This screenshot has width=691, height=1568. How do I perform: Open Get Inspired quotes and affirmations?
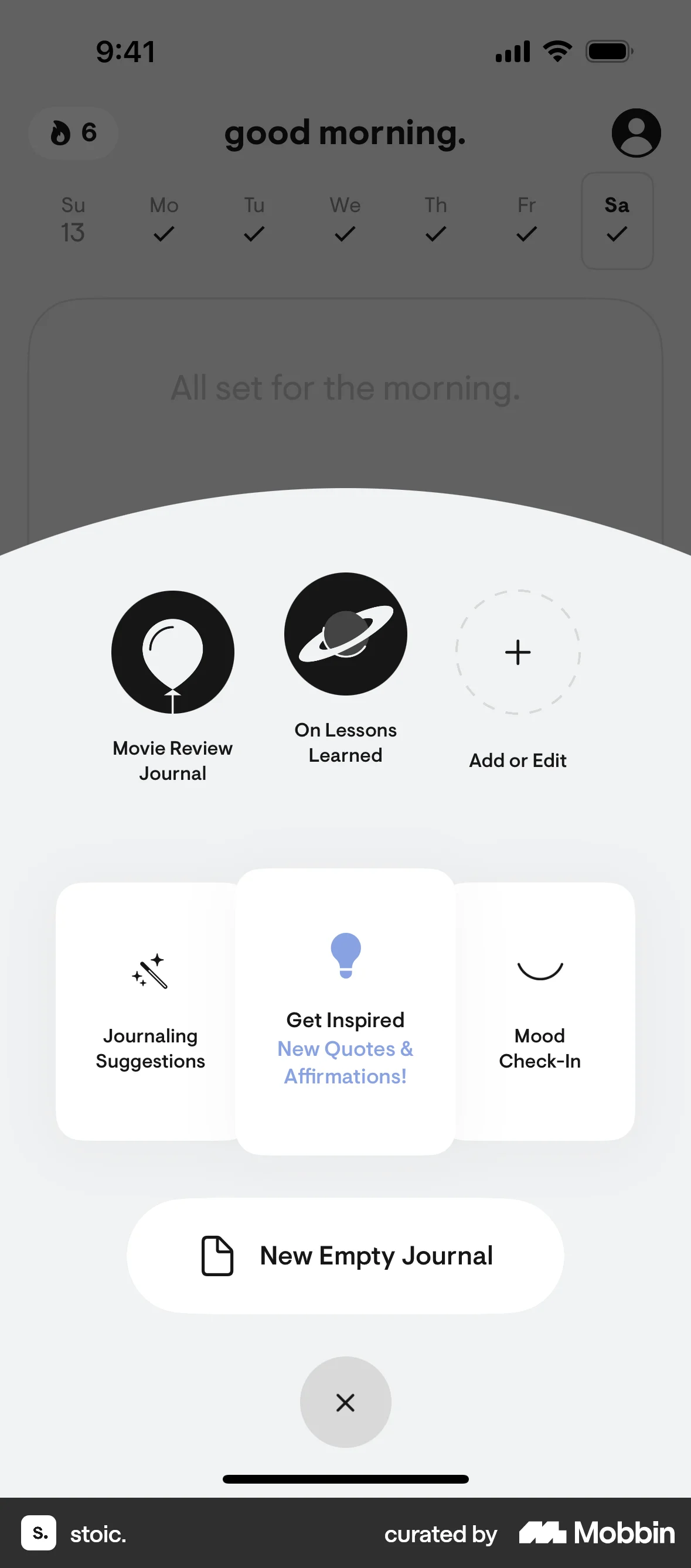pos(345,1012)
